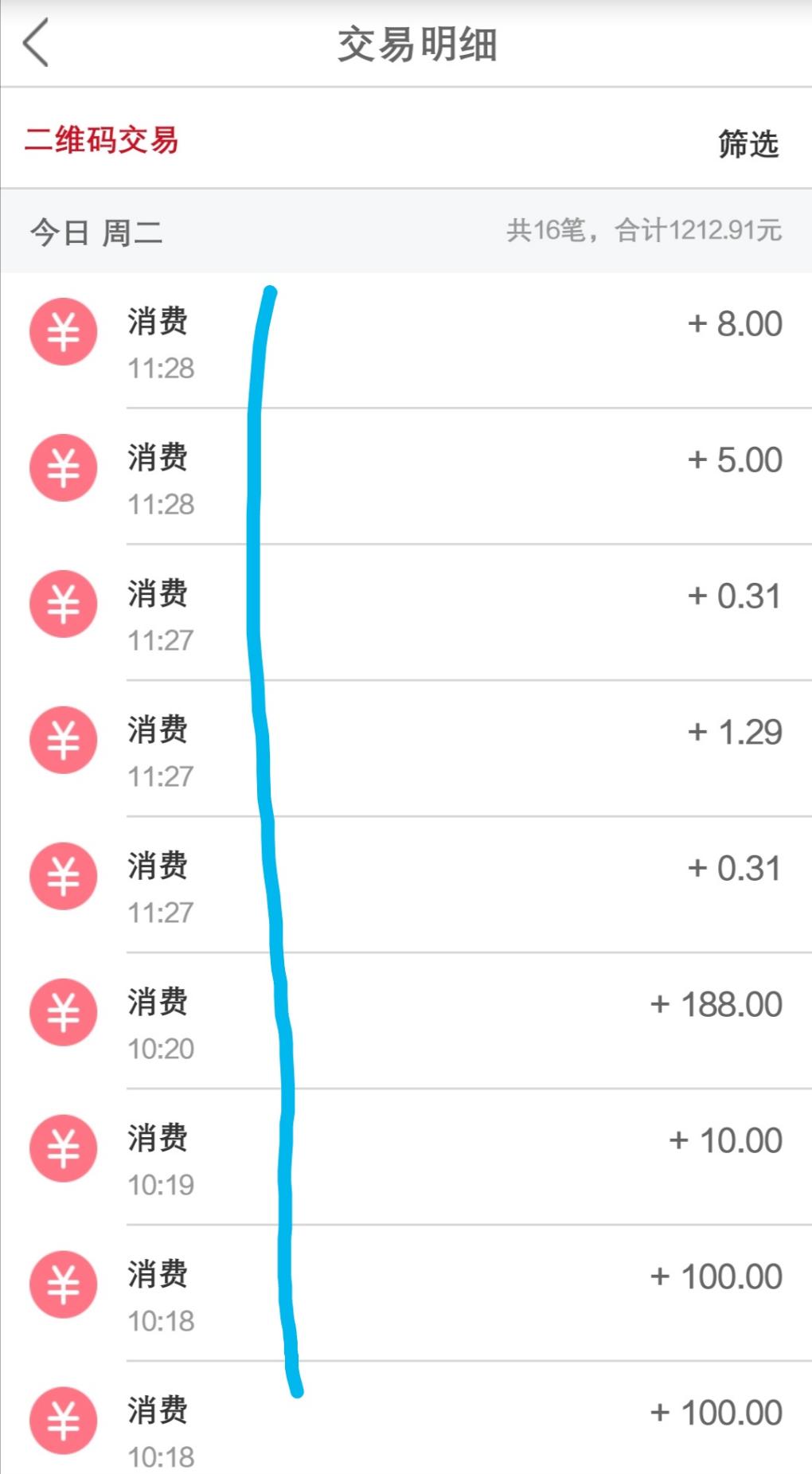Go back from 交易明细 page
The image size is (812, 1474).
[x=37, y=43]
